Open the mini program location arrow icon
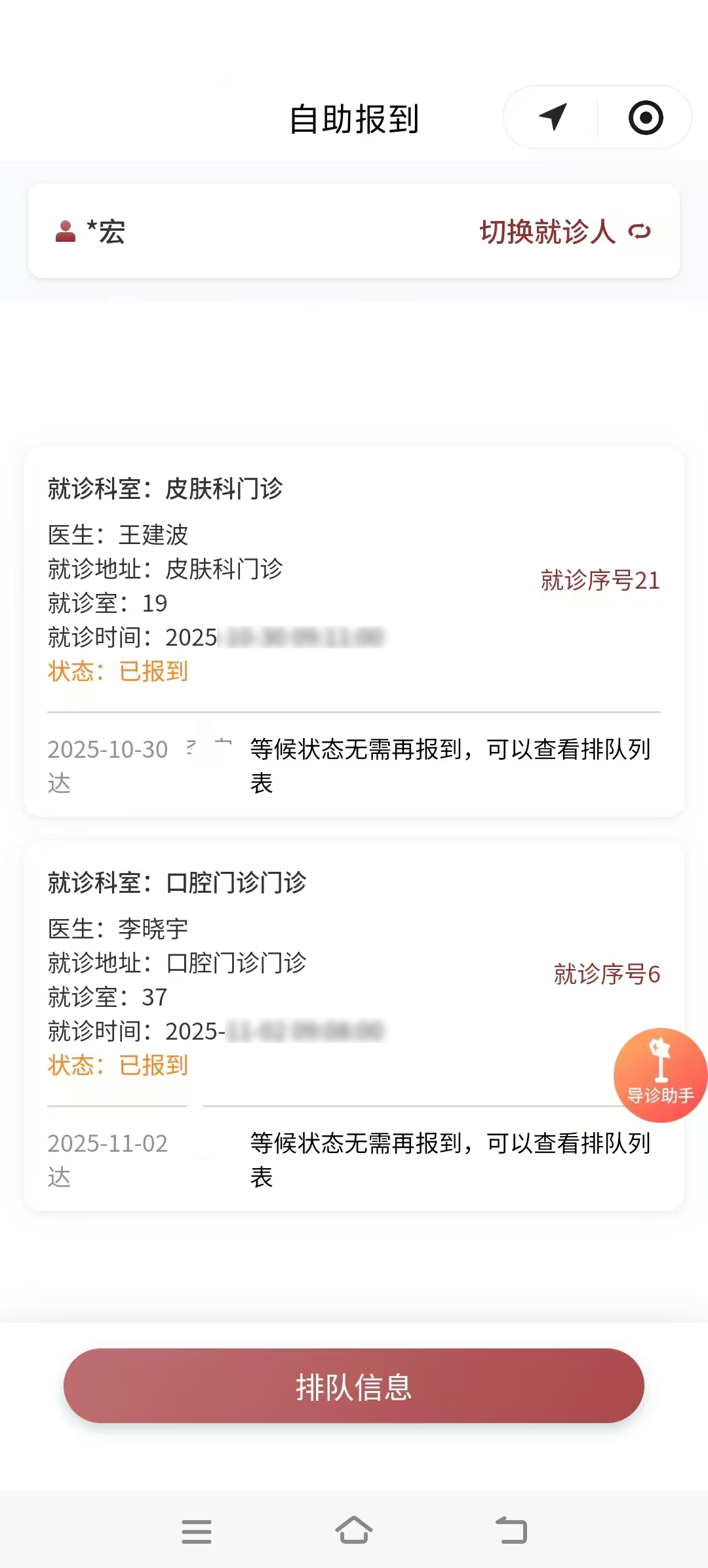This screenshot has width=708, height=1568. click(x=553, y=118)
